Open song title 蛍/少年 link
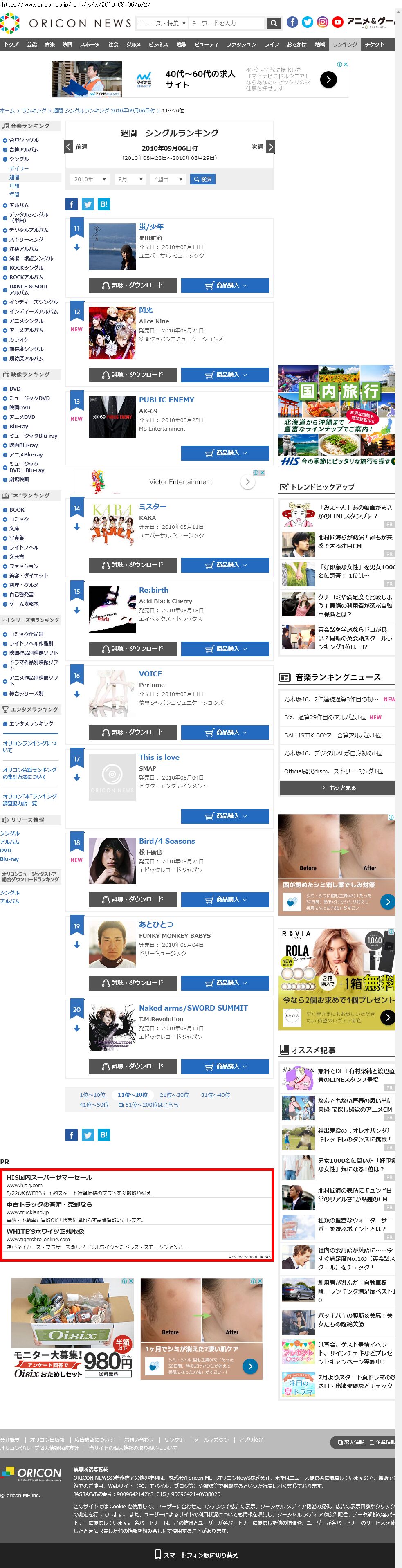This screenshot has height=1568, width=402. tap(151, 227)
